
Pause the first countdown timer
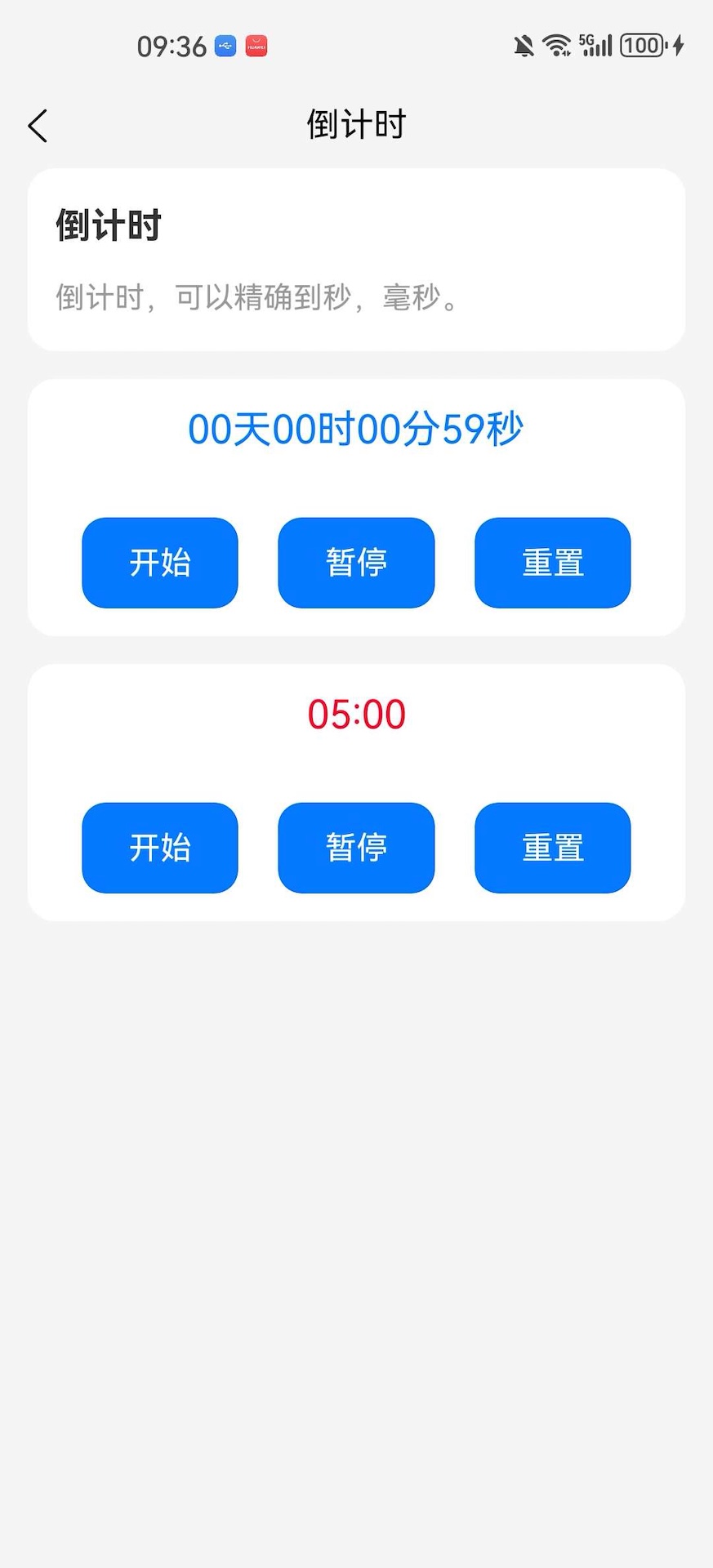tap(356, 563)
